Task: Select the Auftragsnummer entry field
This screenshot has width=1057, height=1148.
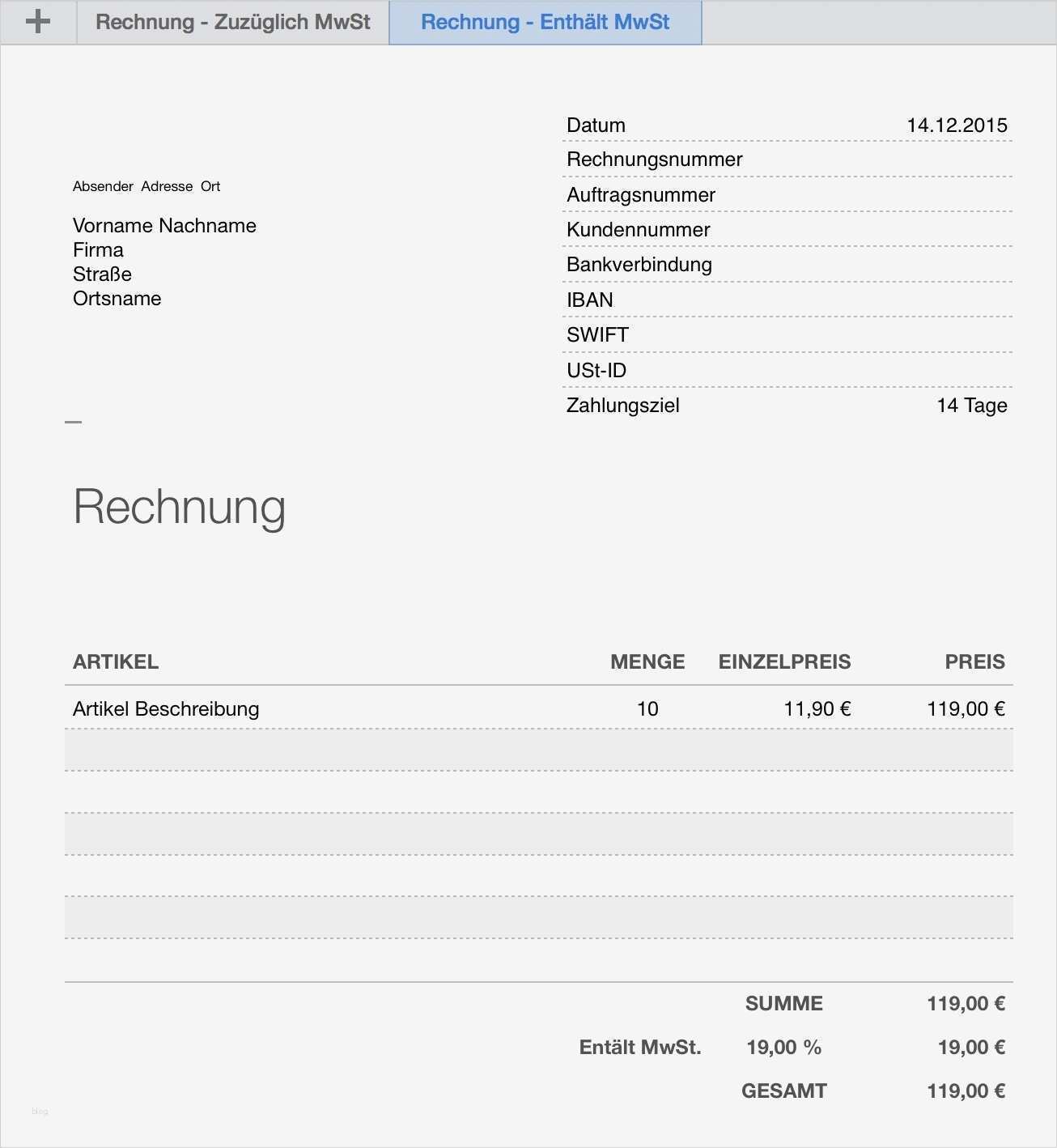Action: (x=640, y=194)
